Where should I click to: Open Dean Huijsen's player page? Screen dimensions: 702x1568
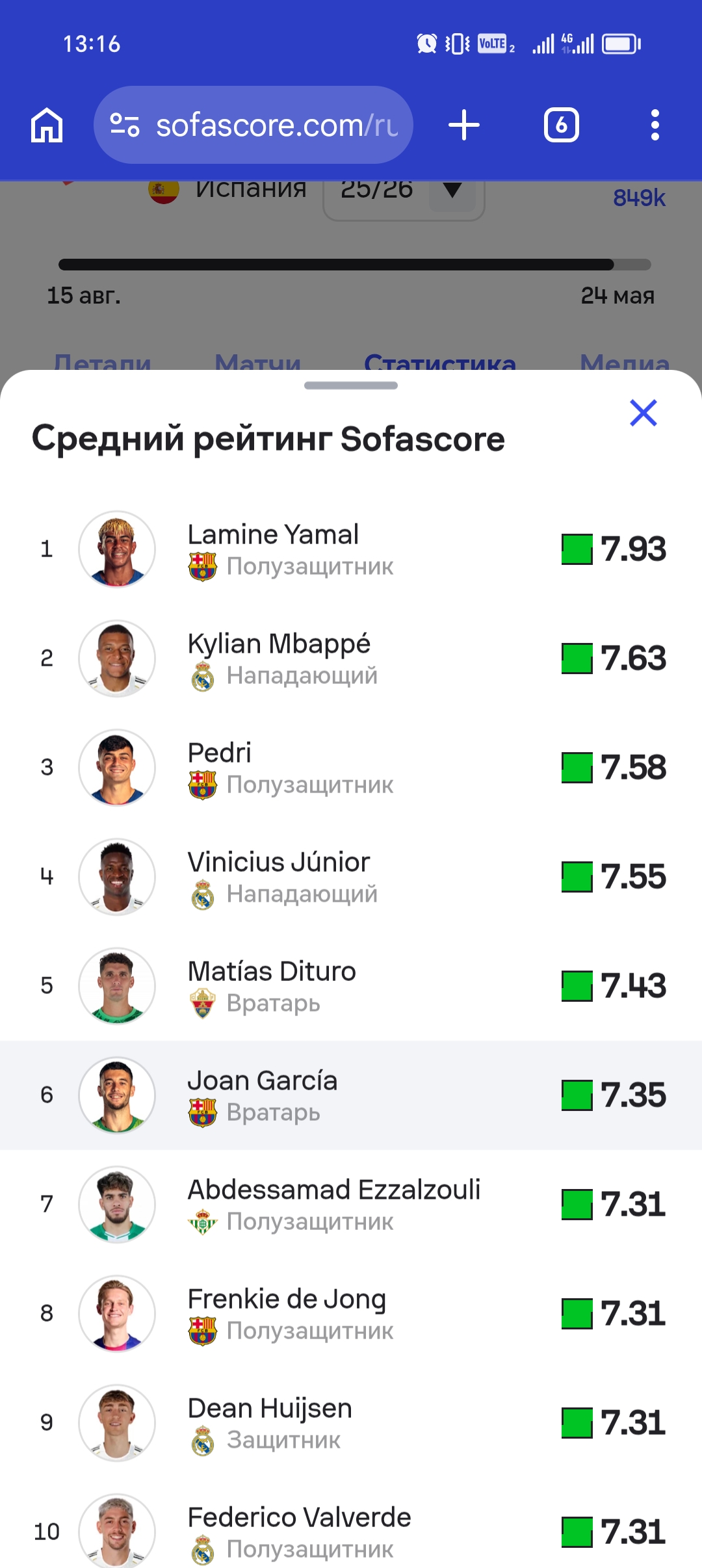[351, 1423]
